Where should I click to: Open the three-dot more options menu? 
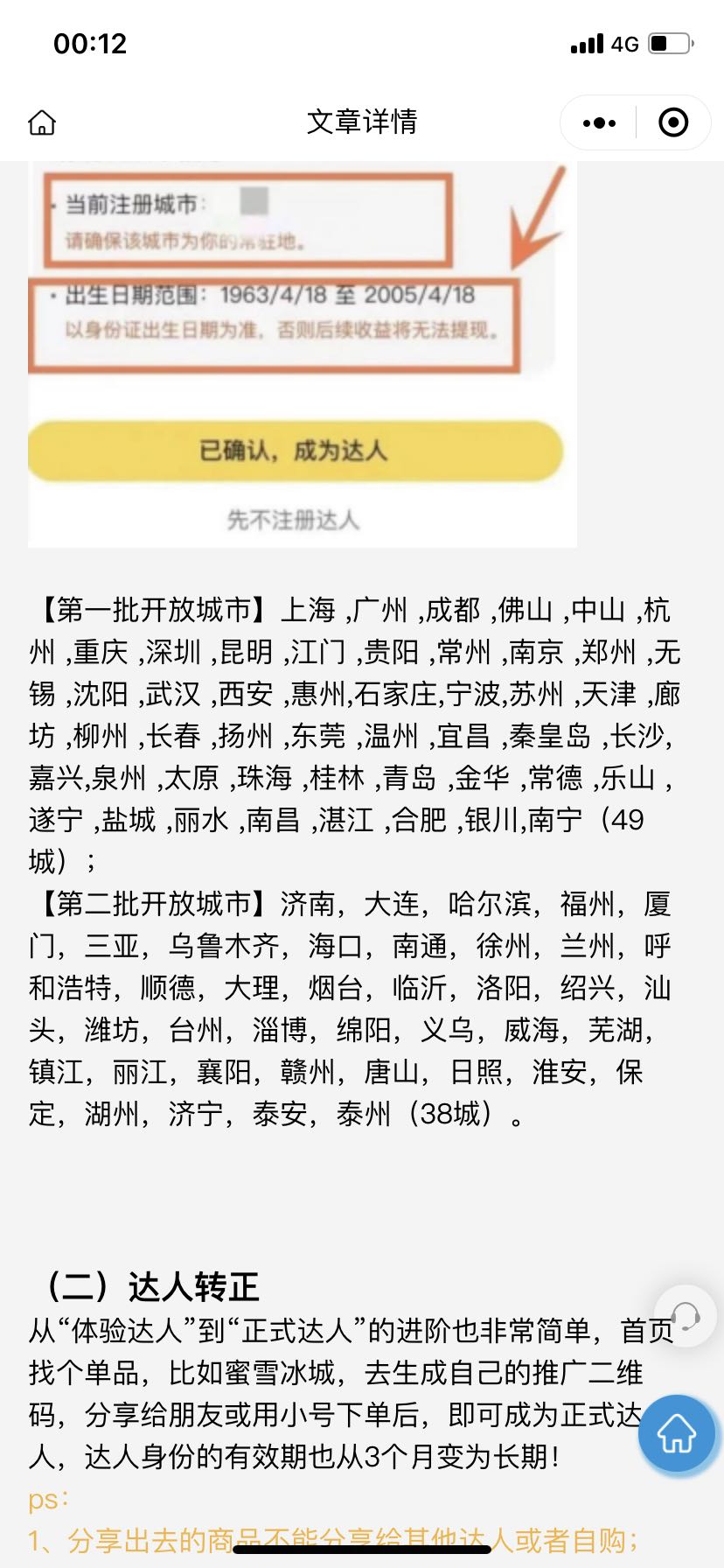tap(599, 122)
